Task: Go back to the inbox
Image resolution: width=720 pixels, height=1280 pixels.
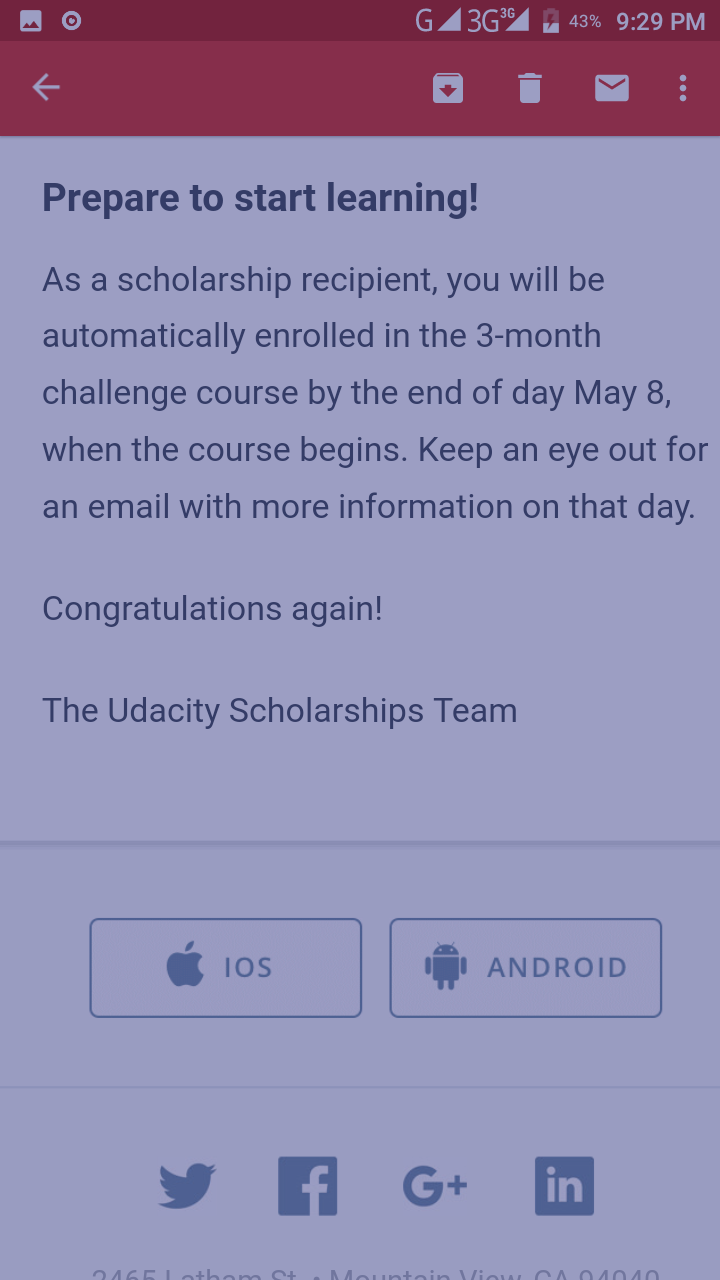Action: (x=46, y=88)
